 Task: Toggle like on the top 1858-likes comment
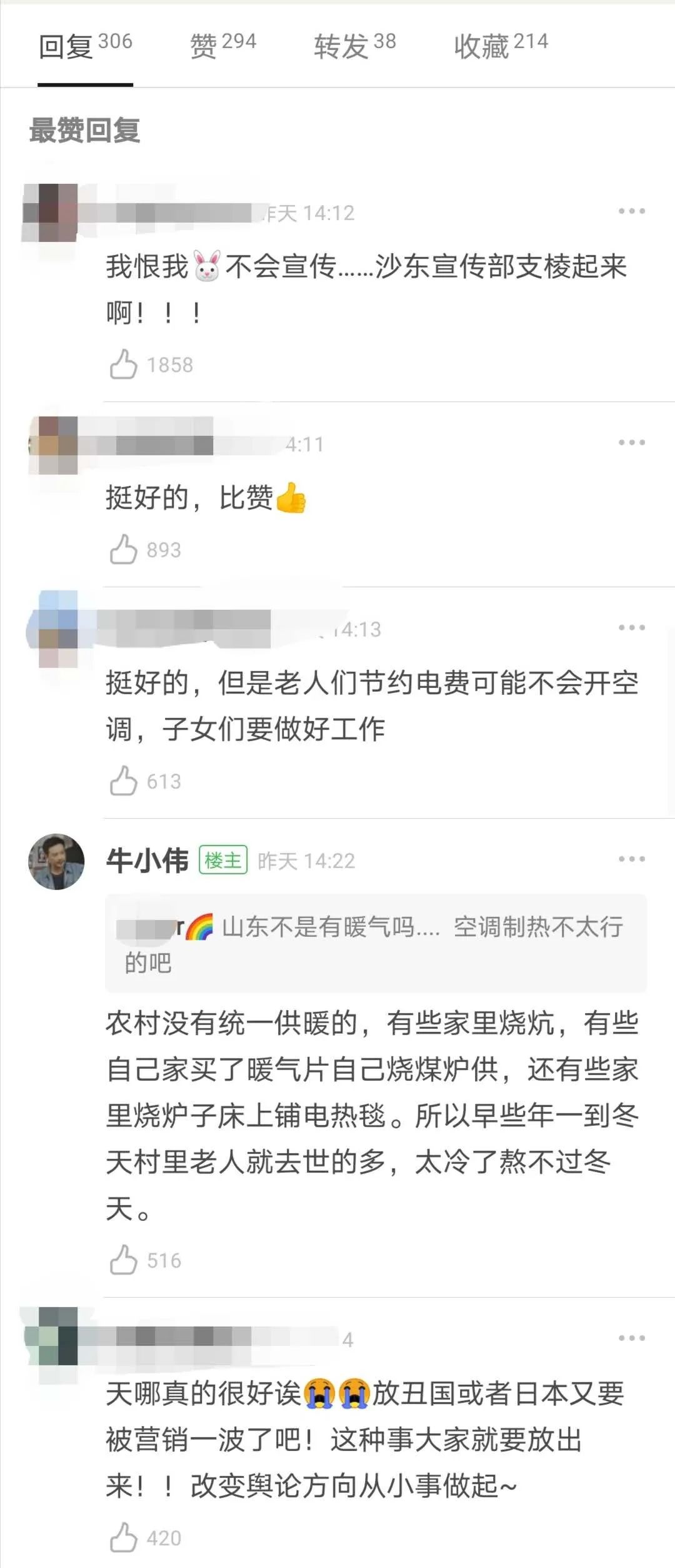(x=123, y=365)
